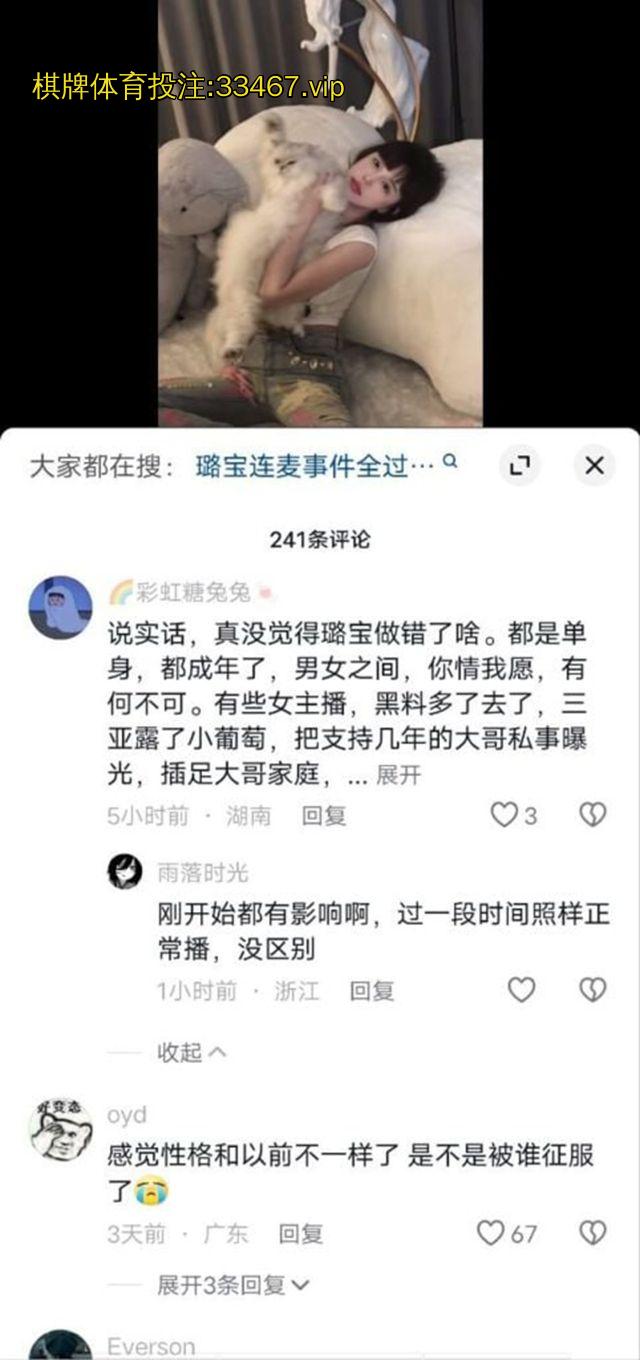Dislike oyd's comment
This screenshot has width=640, height=1360.
(593, 1233)
